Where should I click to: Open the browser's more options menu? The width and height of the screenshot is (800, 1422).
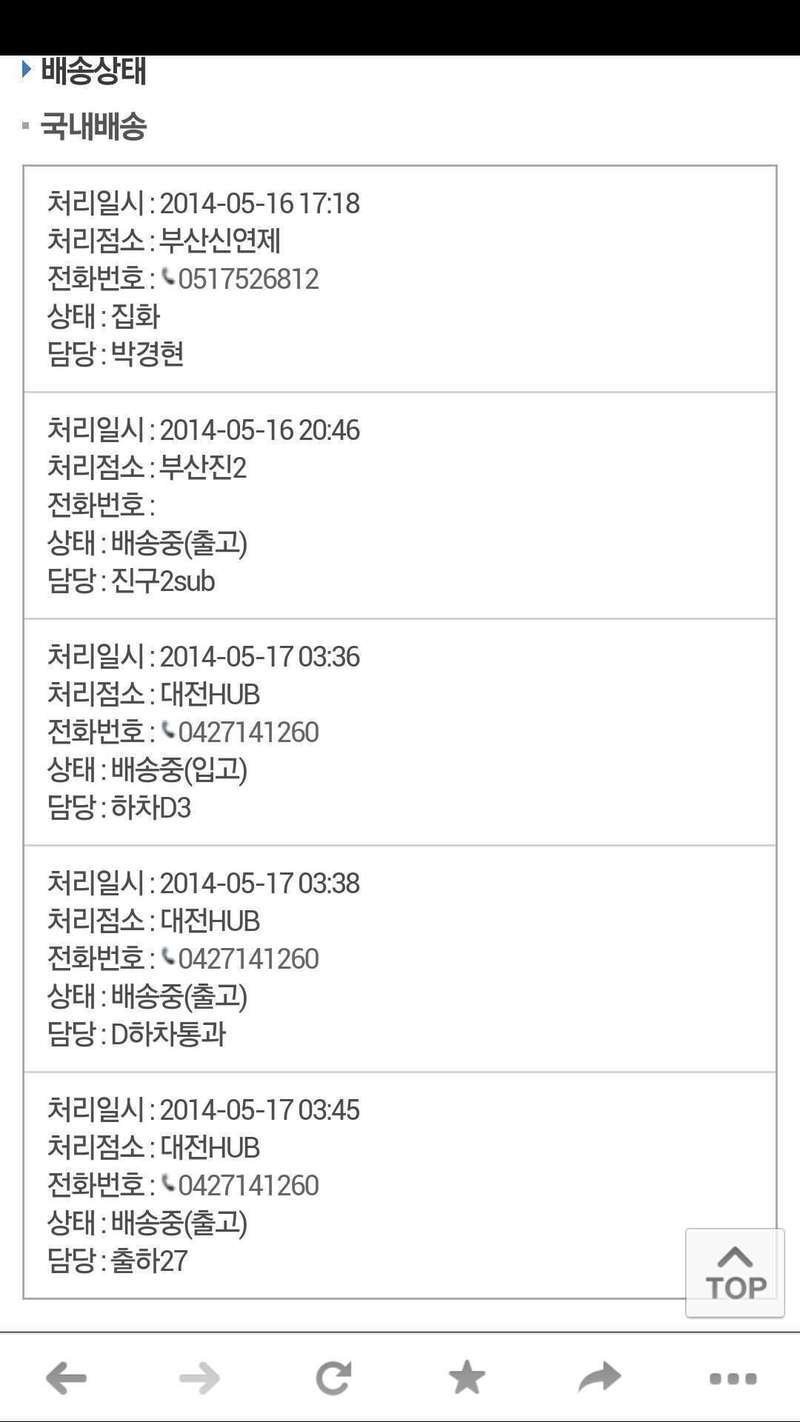click(x=733, y=1379)
